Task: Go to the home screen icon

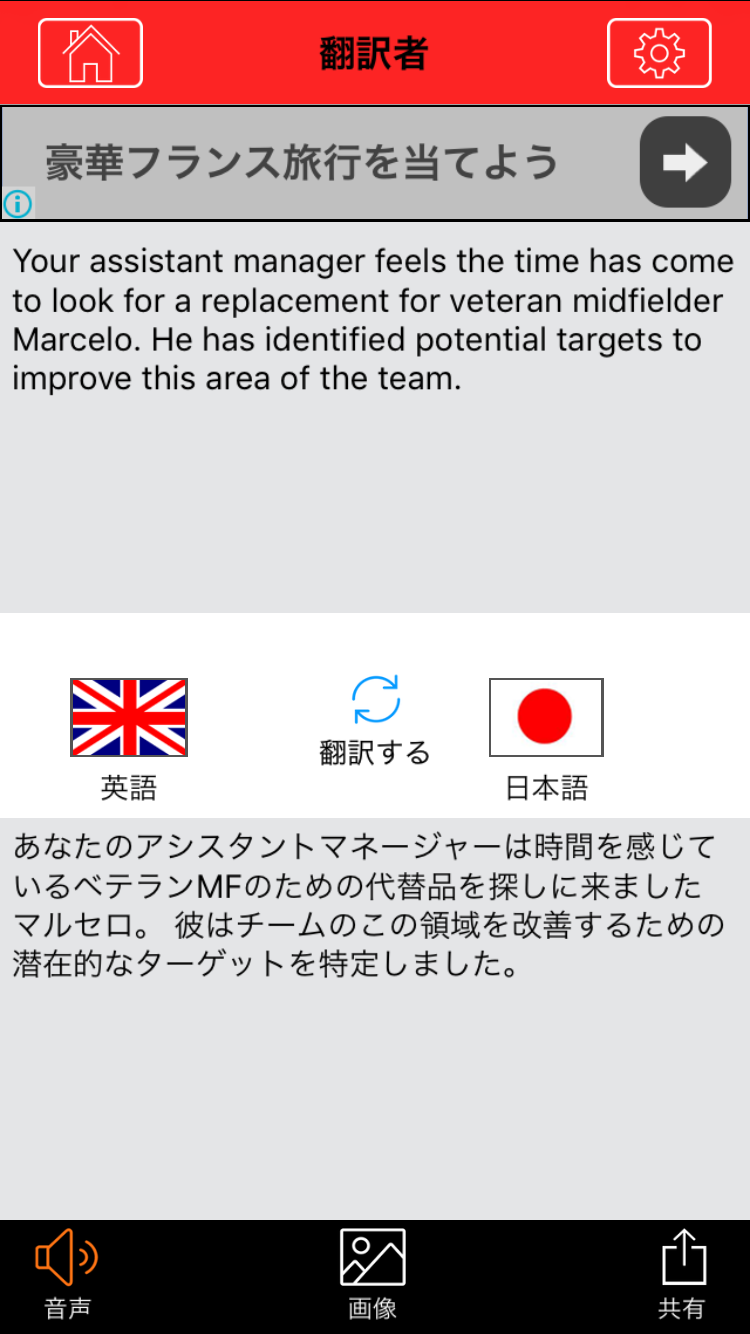Action: coord(90,53)
